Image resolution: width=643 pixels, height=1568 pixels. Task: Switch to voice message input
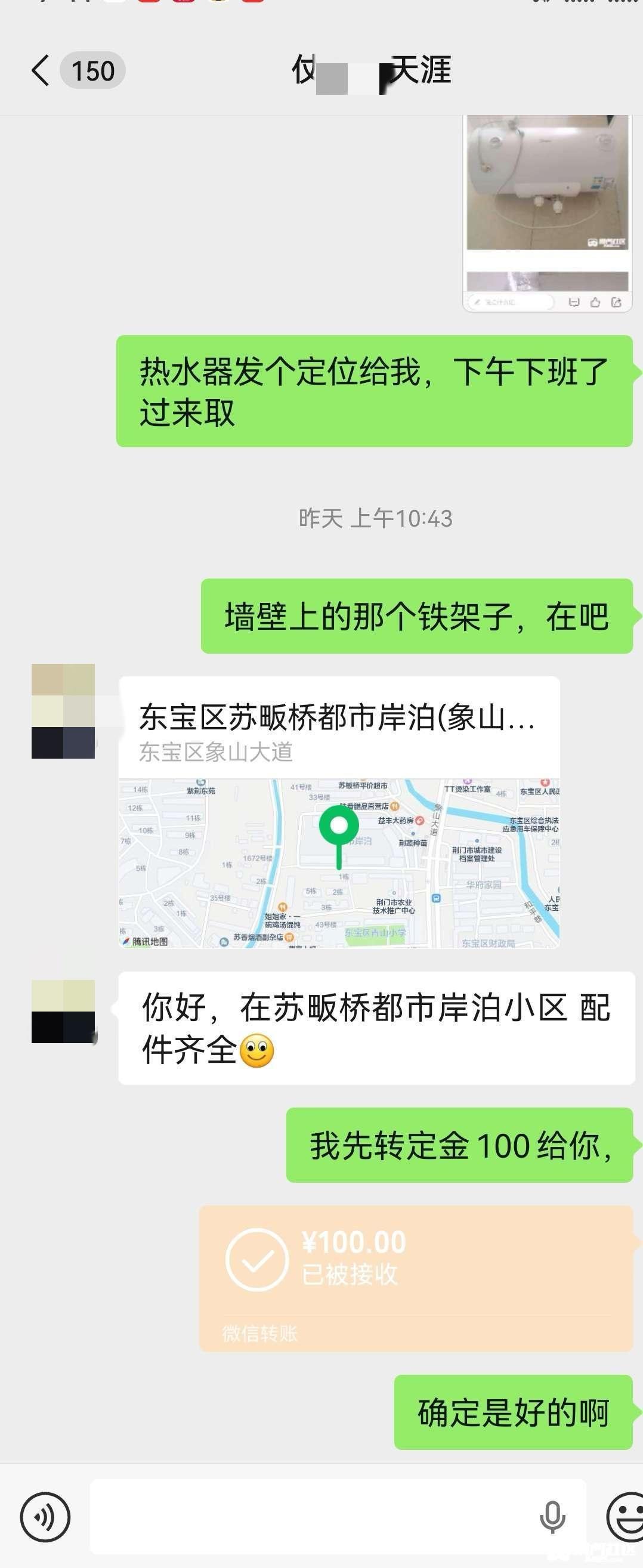[45, 1518]
